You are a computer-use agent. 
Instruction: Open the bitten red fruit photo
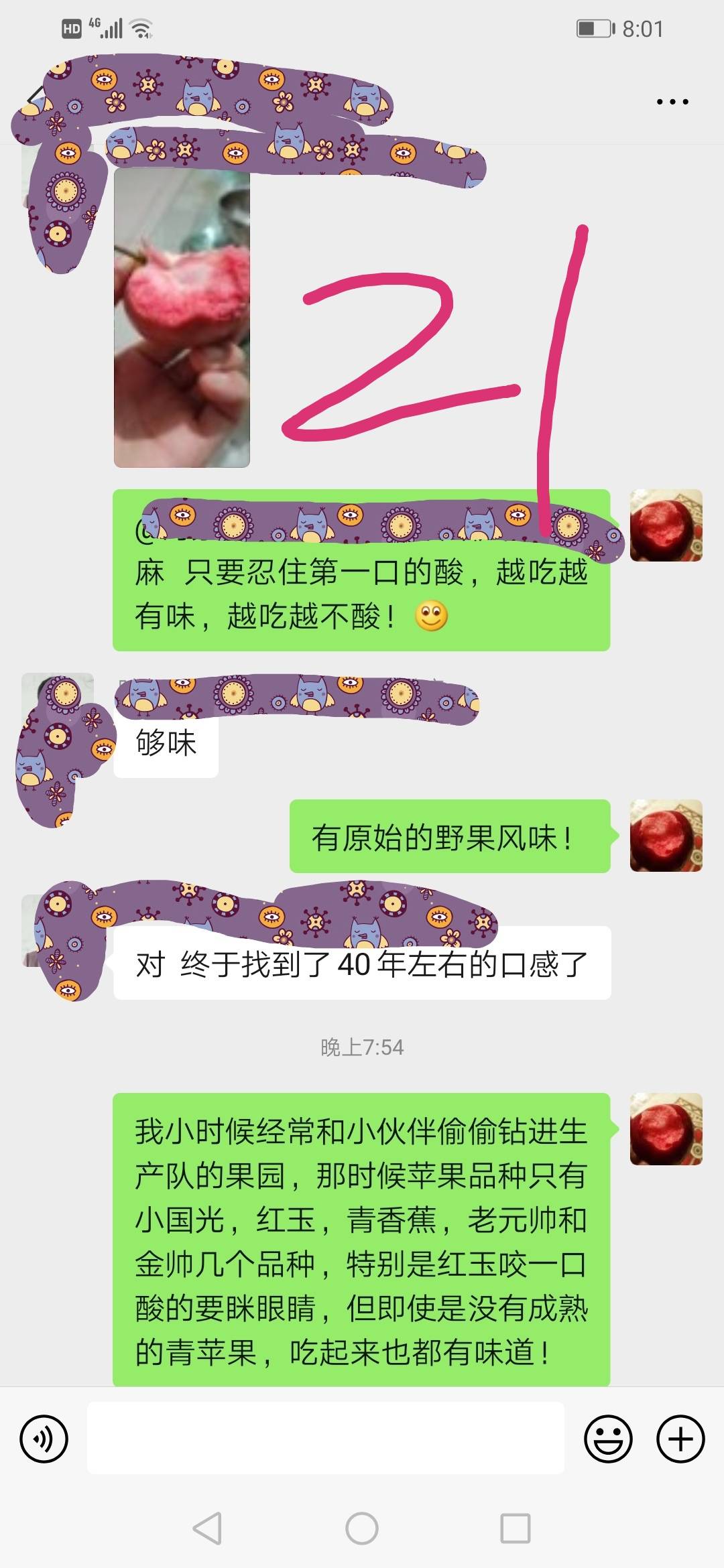(182, 317)
